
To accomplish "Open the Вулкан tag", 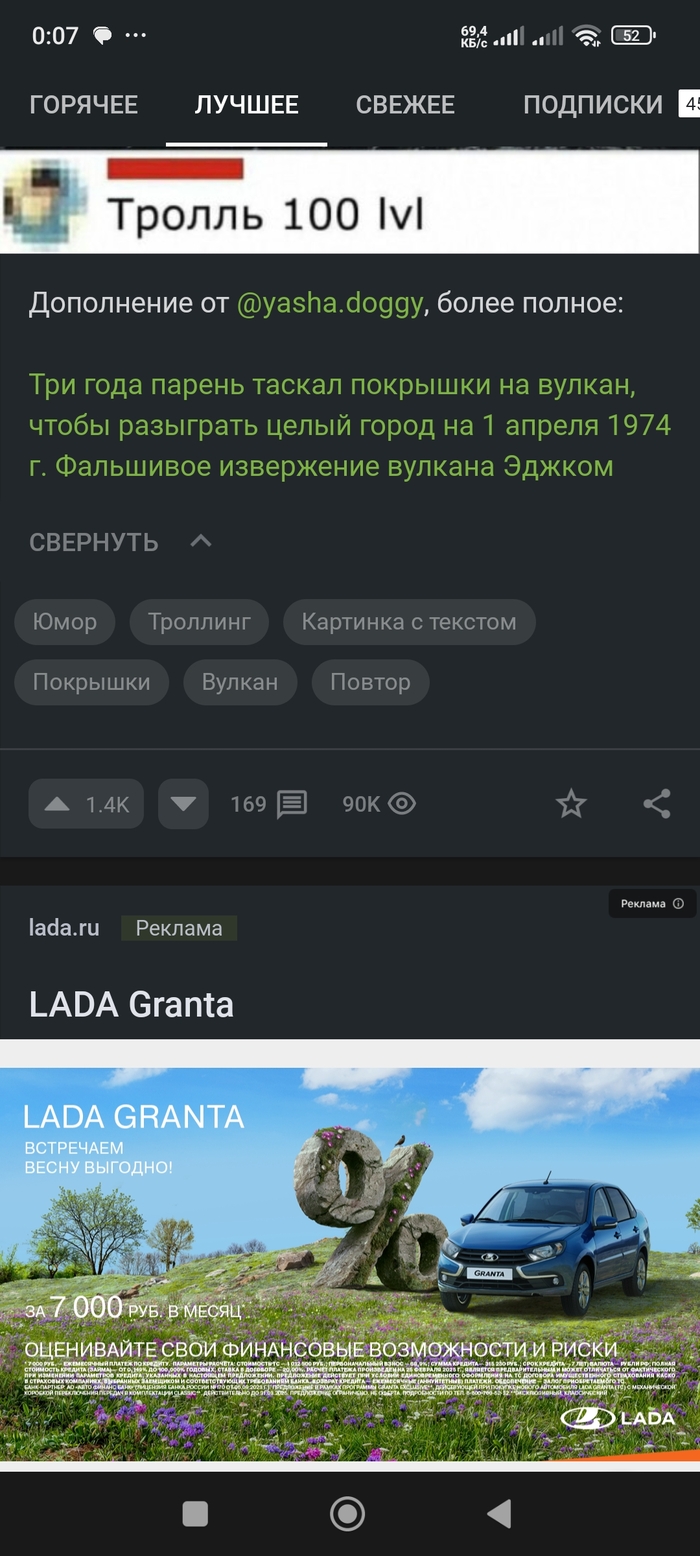I will coord(240,682).
